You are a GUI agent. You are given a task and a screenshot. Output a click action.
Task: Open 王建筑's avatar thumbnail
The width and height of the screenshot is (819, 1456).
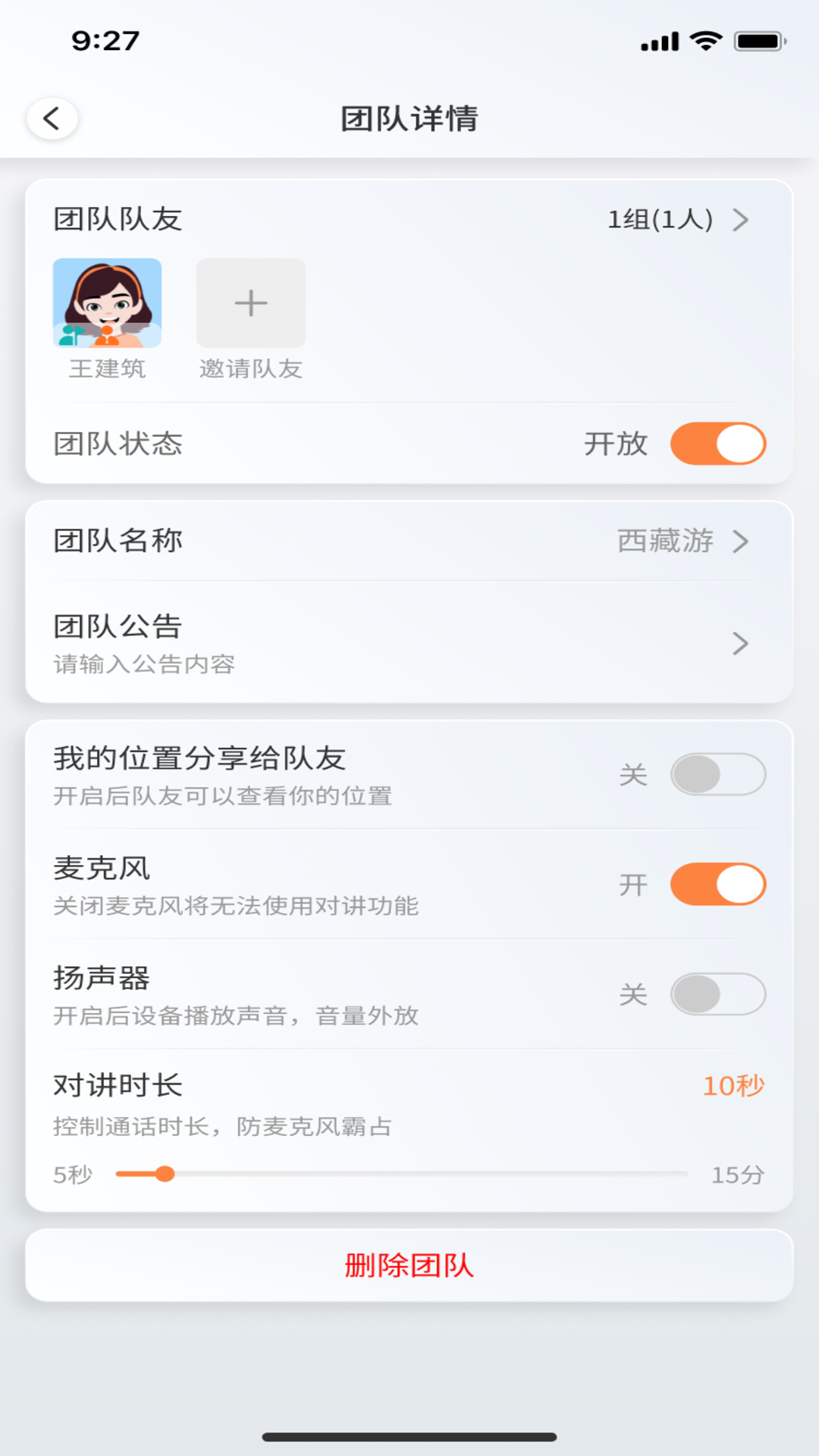pyautogui.click(x=107, y=303)
